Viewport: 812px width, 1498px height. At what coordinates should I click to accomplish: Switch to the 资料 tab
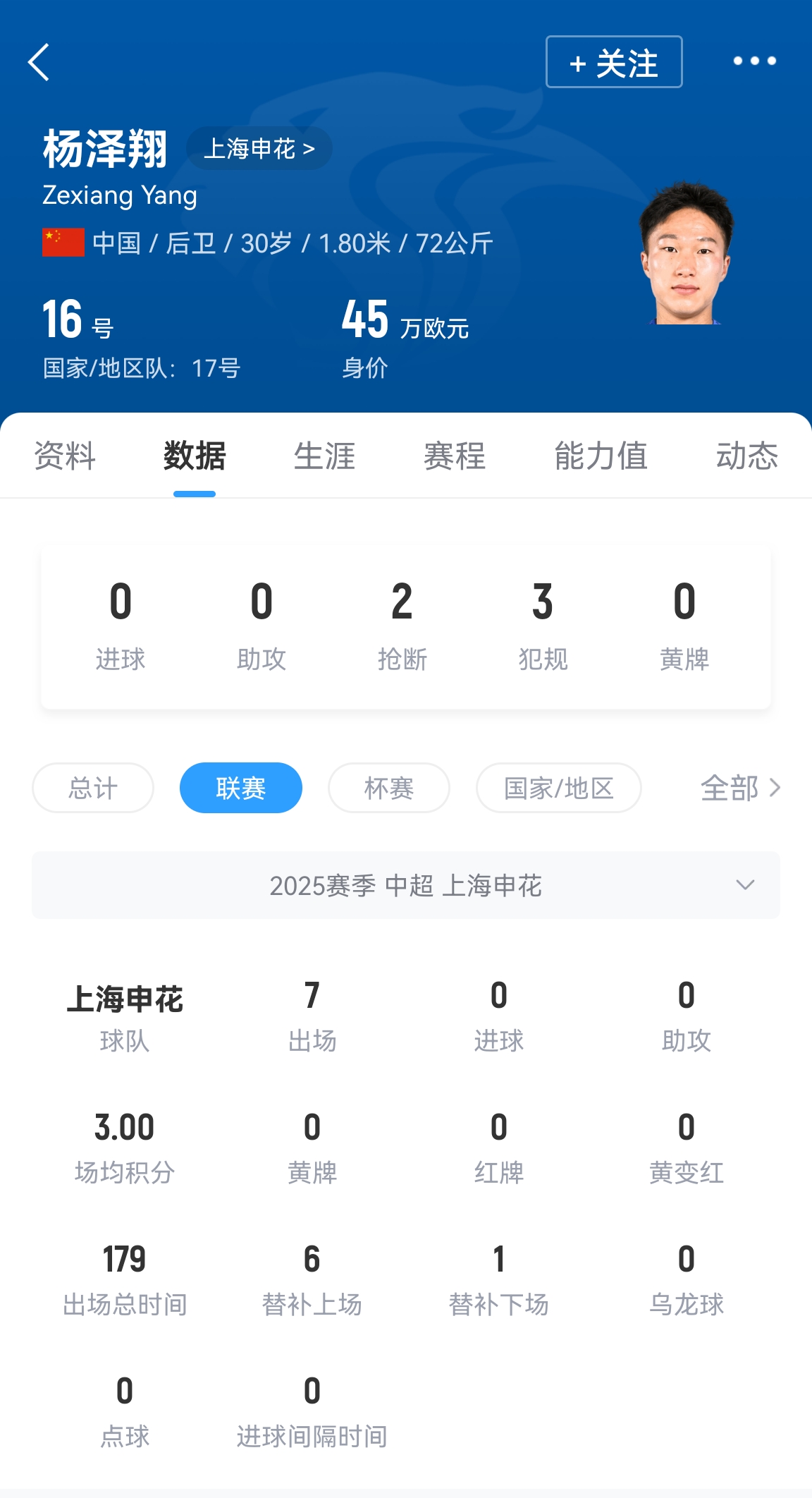pos(65,456)
